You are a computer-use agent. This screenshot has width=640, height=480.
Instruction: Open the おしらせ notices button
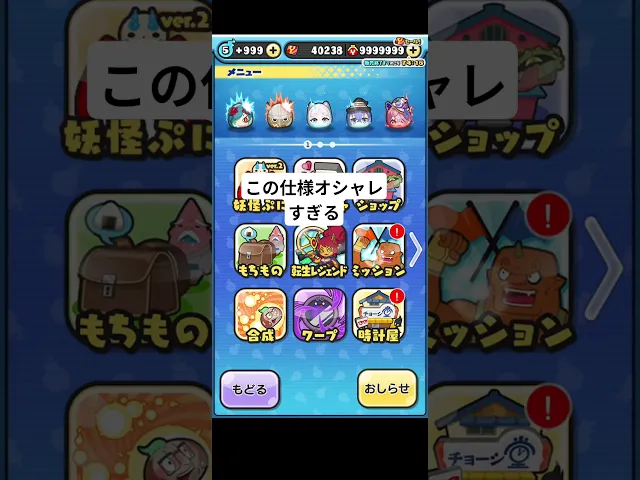(387, 389)
